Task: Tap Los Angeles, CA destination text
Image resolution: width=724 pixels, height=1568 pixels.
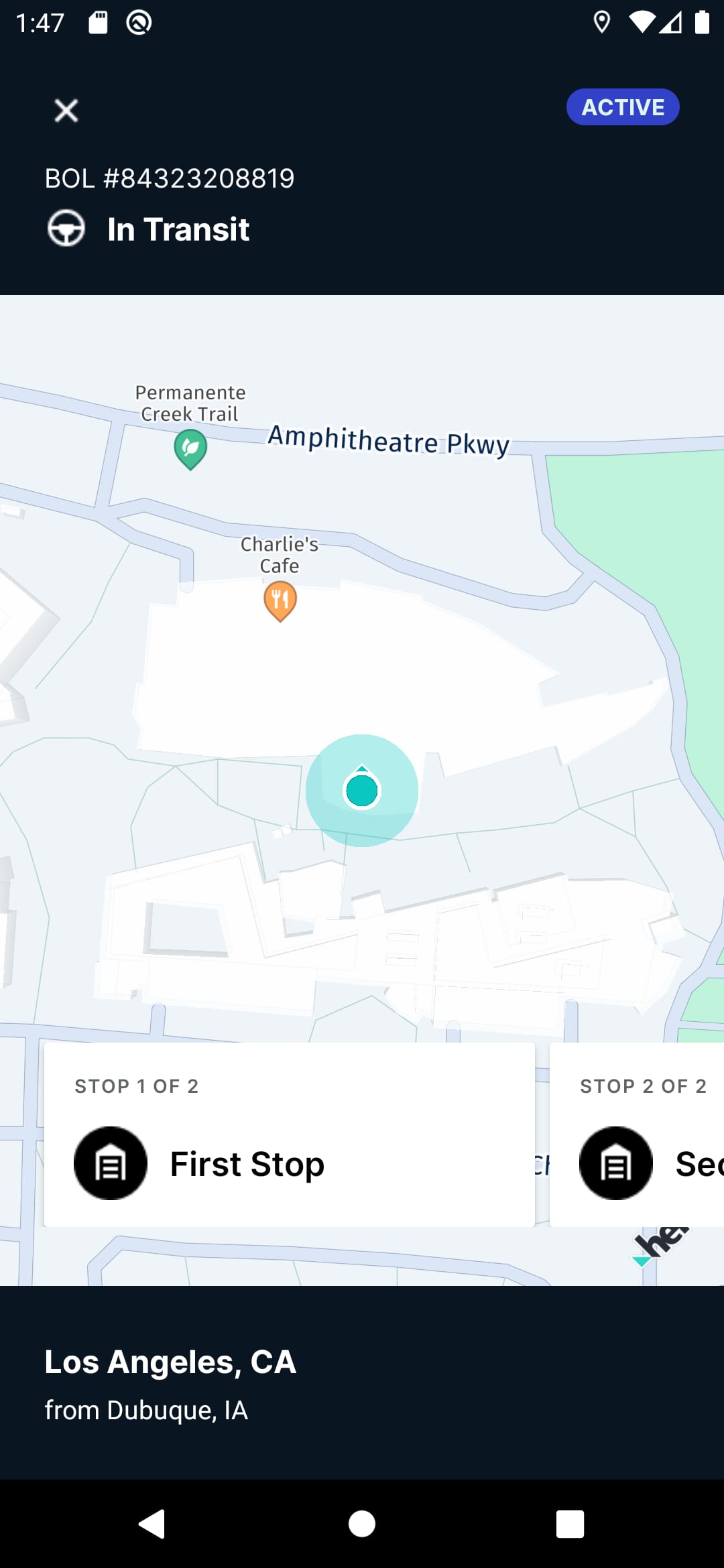Action: [170, 1361]
